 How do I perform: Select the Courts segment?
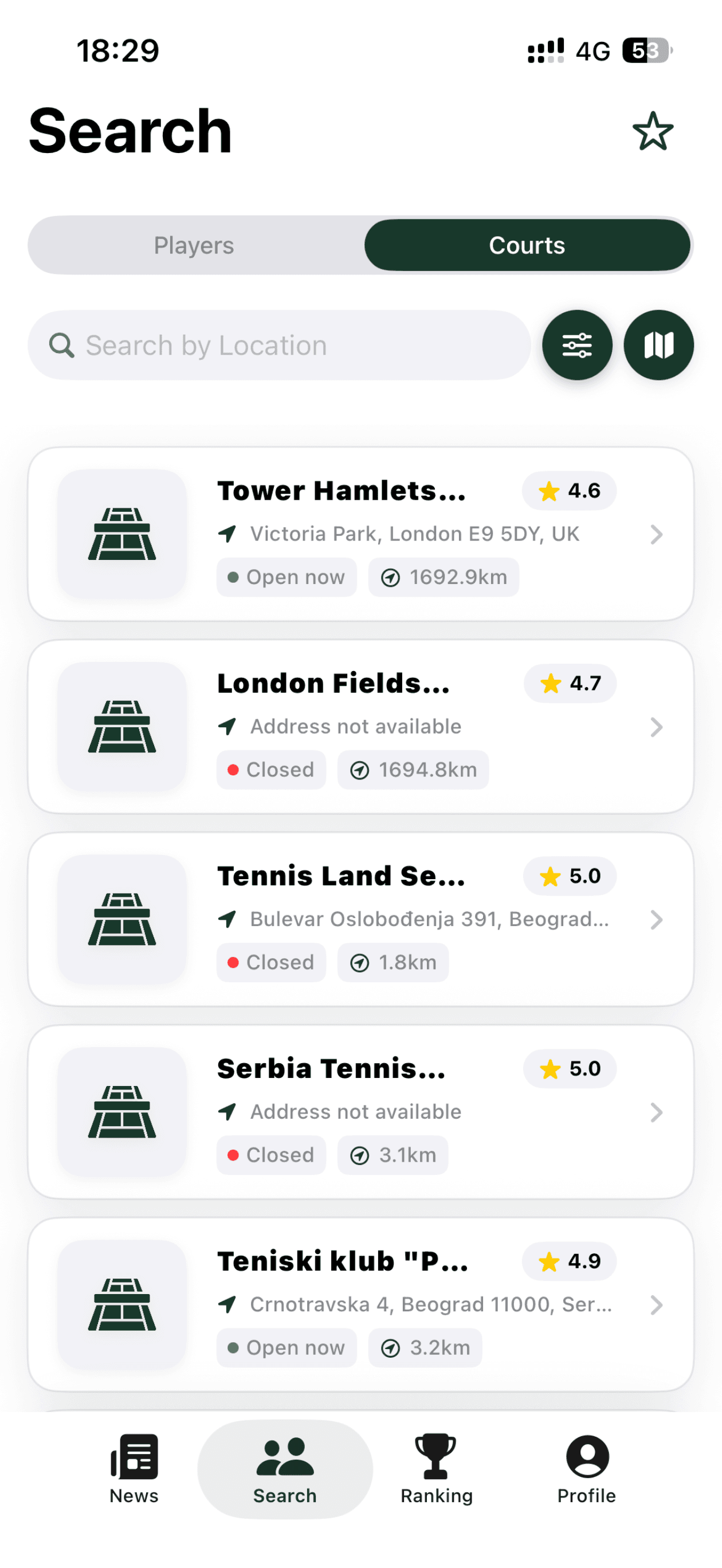527,245
